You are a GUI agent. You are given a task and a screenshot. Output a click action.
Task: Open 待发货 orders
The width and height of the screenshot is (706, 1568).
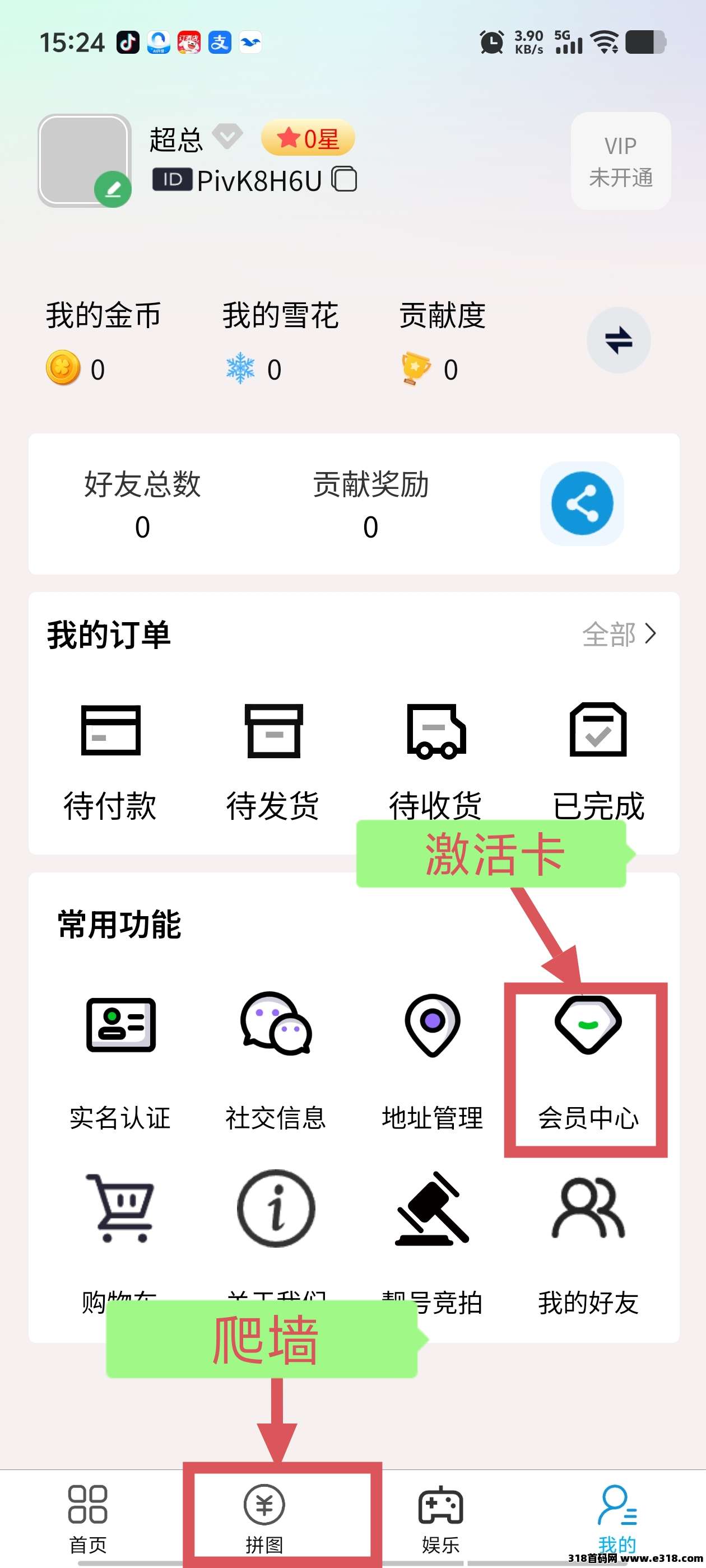273,761
